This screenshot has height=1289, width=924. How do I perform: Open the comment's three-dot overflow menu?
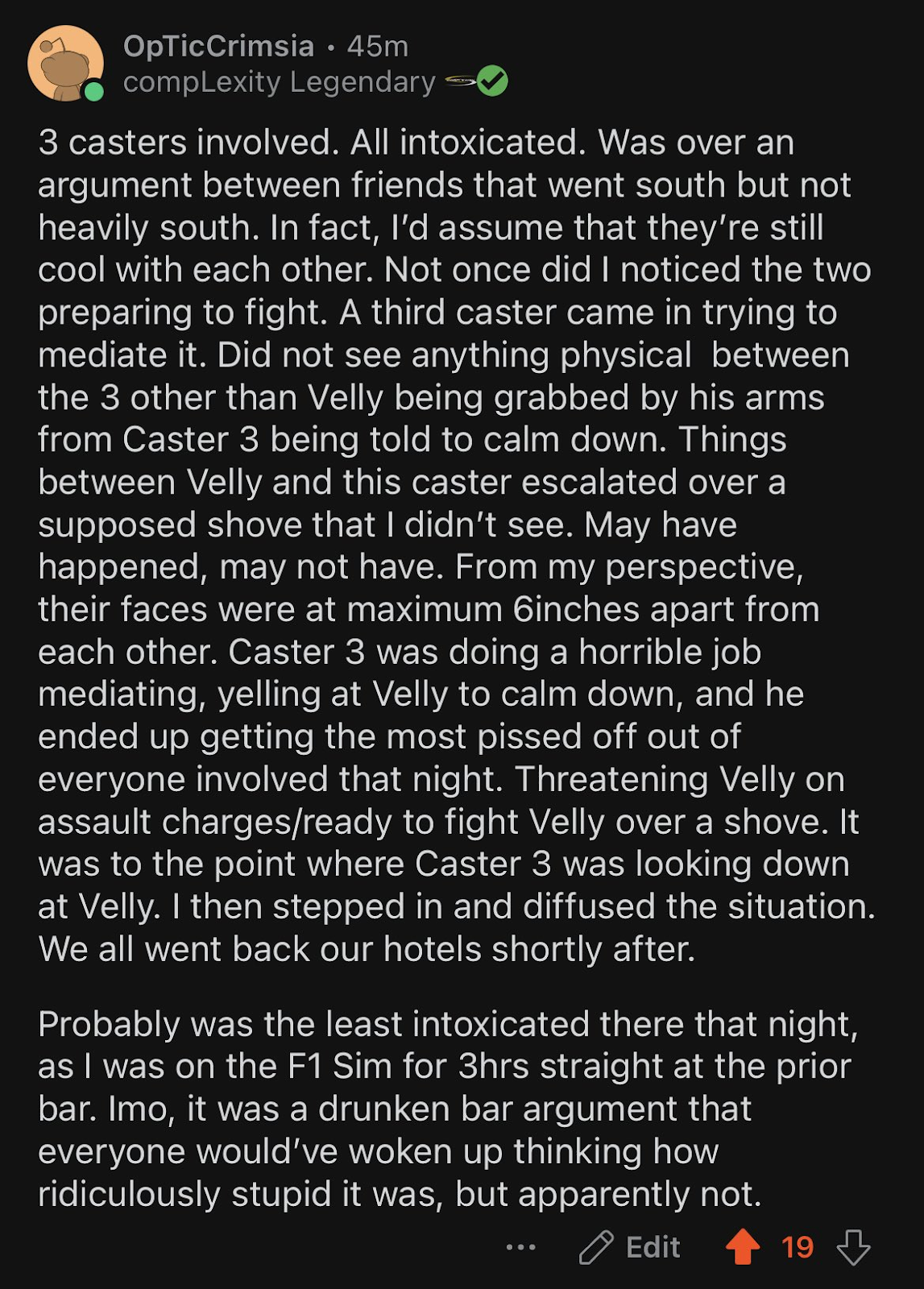coord(520,1247)
